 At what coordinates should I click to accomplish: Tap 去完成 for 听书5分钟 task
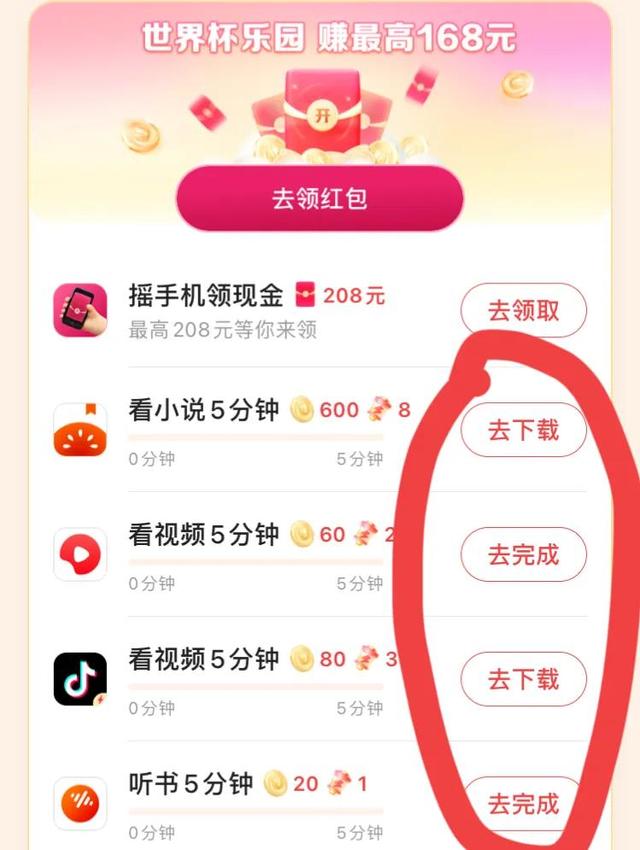pyautogui.click(x=523, y=803)
